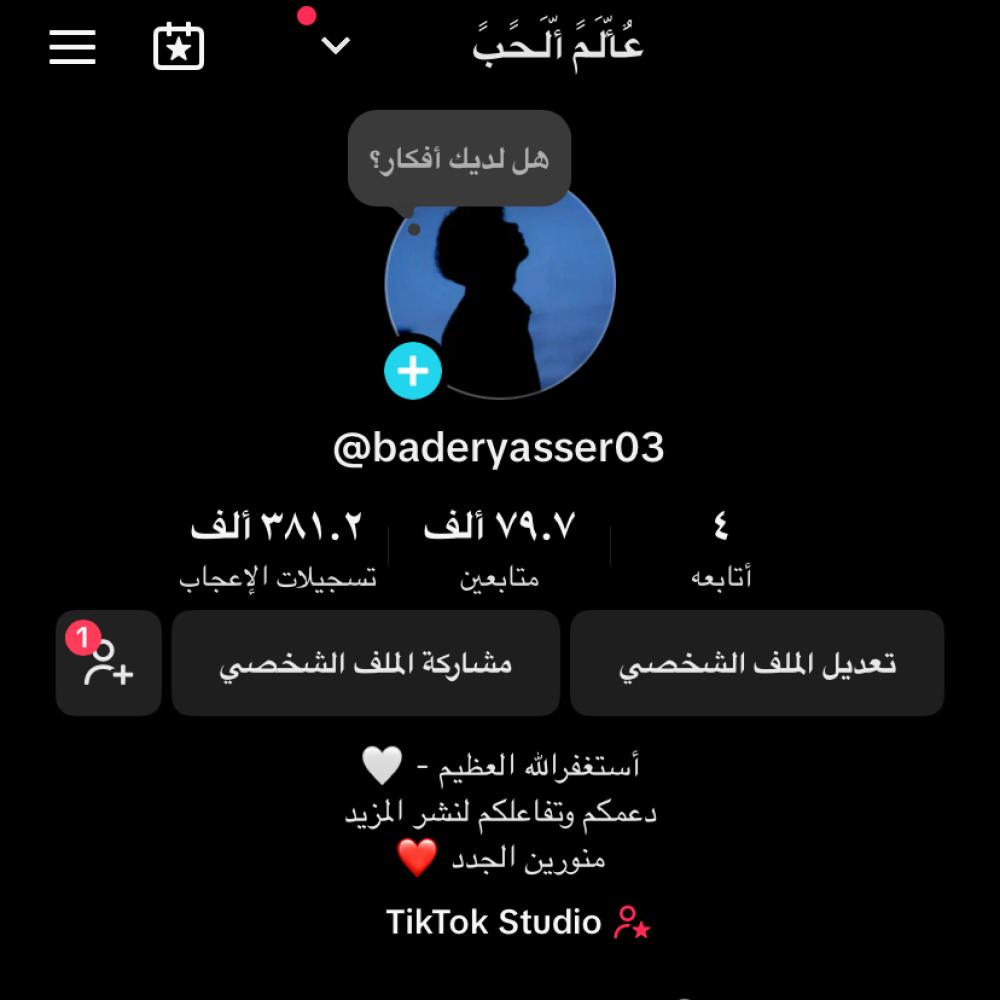Open the hamburger menu

(x=72, y=46)
